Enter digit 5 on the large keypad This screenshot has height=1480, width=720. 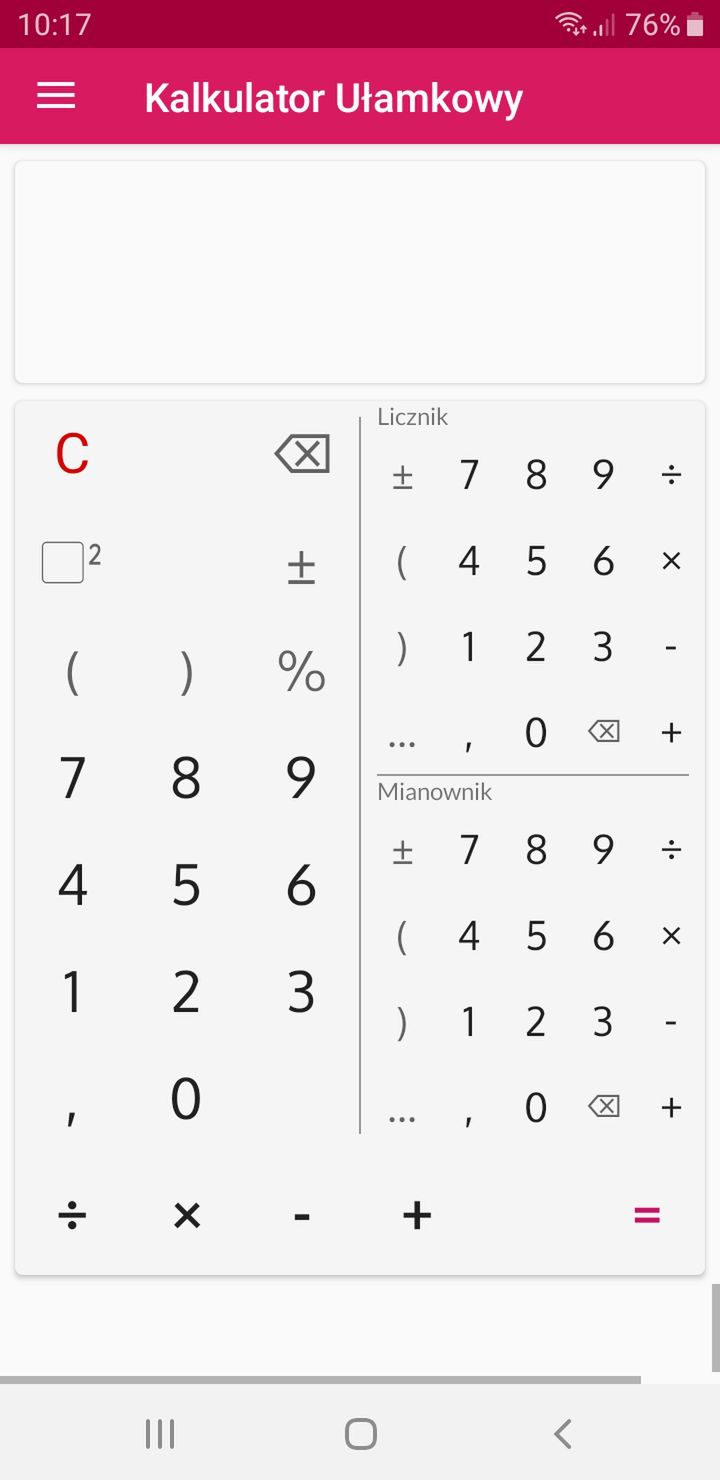[x=186, y=885]
